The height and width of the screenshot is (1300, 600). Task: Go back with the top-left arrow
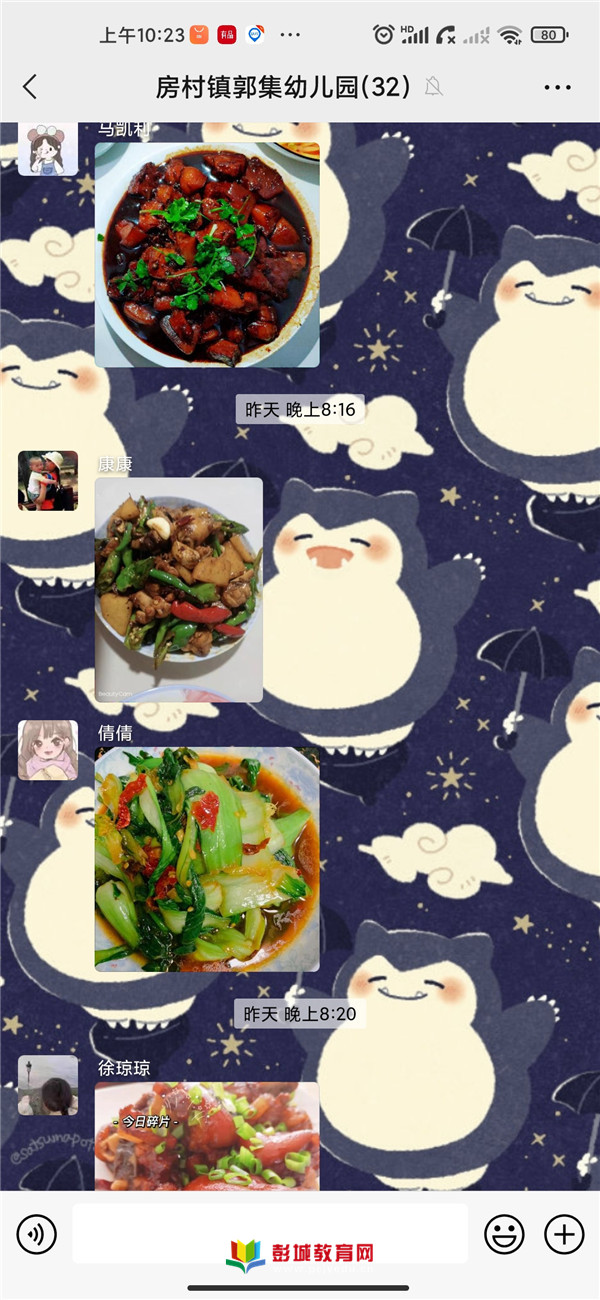pyautogui.click(x=30, y=87)
